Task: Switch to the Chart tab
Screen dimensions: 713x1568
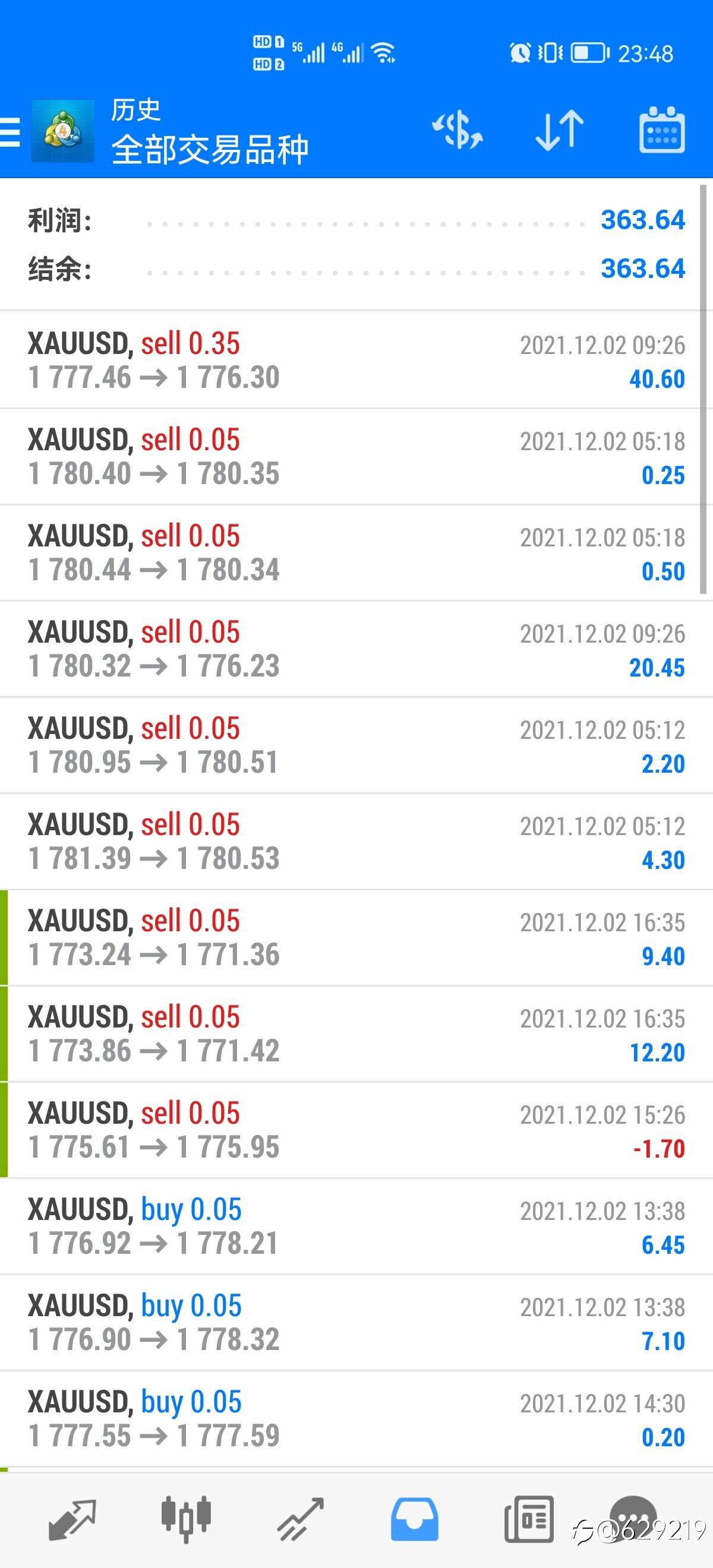Action: (x=186, y=1520)
